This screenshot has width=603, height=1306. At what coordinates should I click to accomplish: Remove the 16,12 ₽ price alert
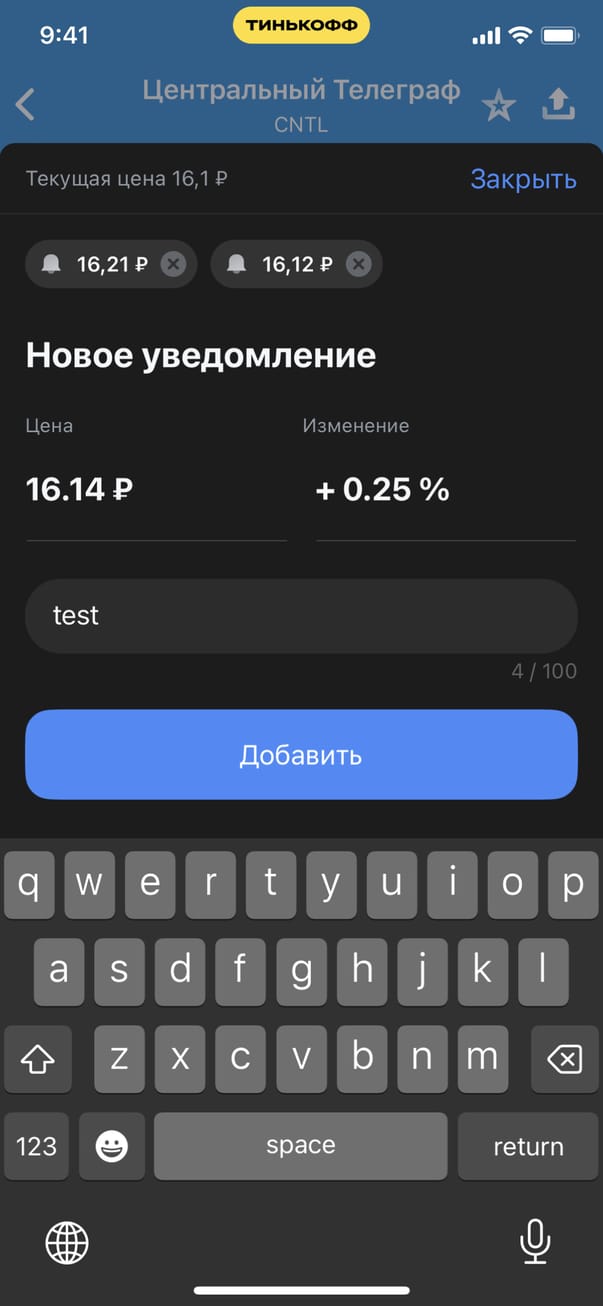[x=358, y=264]
